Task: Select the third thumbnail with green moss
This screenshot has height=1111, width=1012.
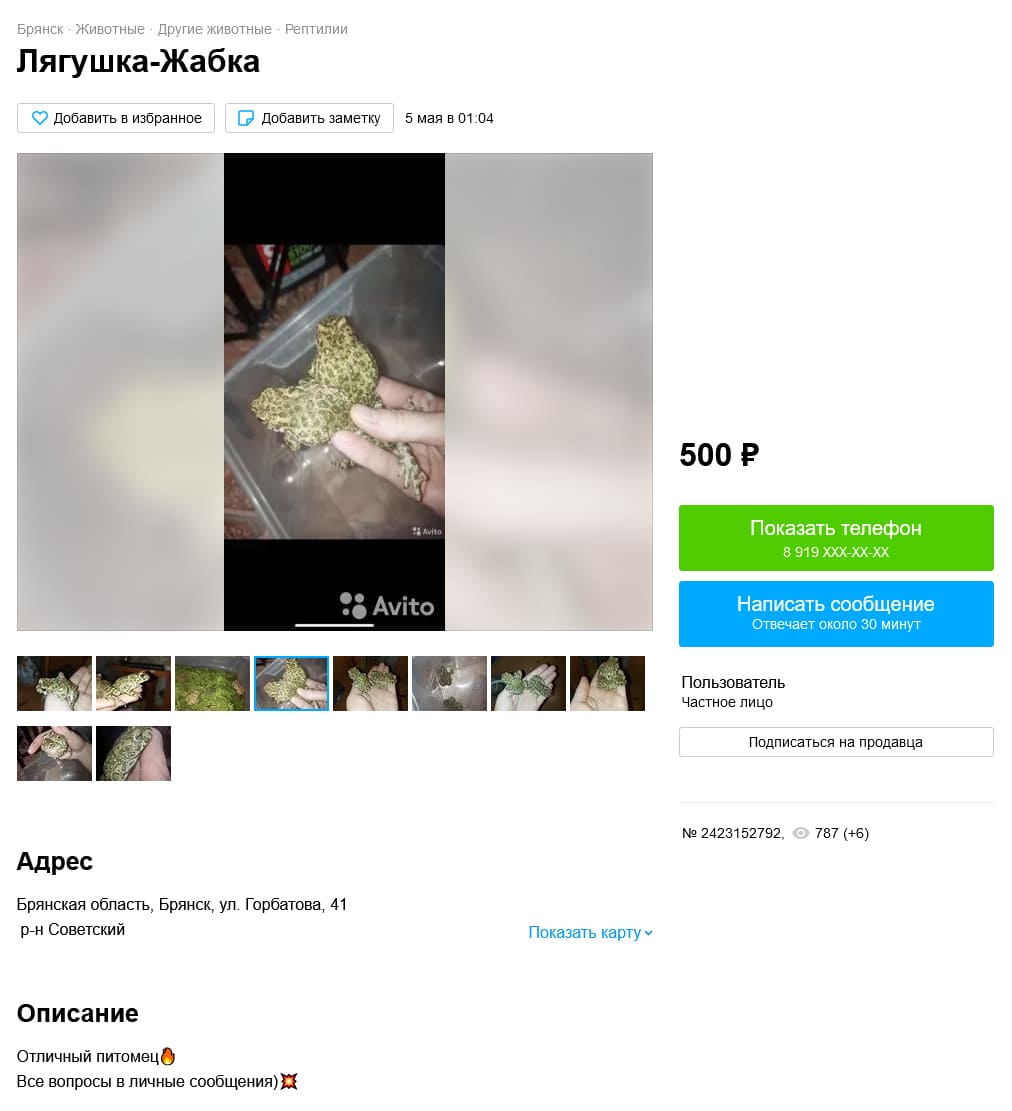Action: [212, 683]
